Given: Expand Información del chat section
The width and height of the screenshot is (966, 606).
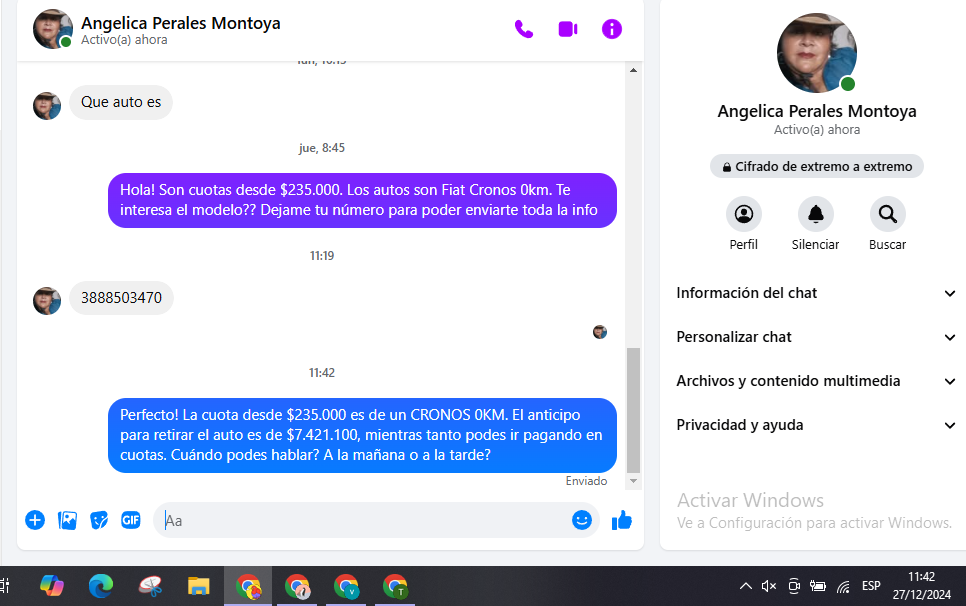Looking at the screenshot, I should 816,293.
